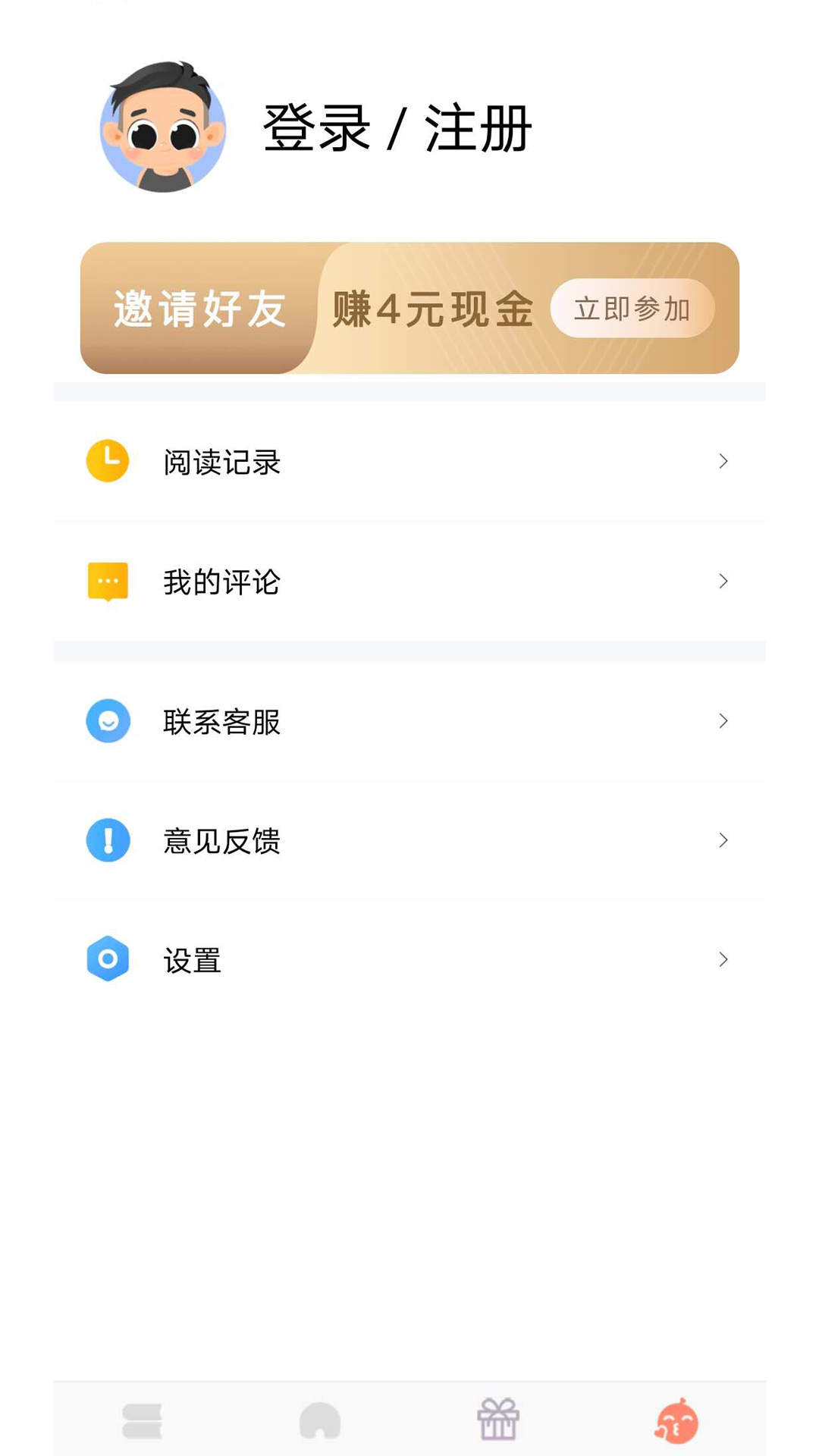Select the 联系客服 customer service icon
Viewport: 819px width, 1456px height.
(107, 720)
